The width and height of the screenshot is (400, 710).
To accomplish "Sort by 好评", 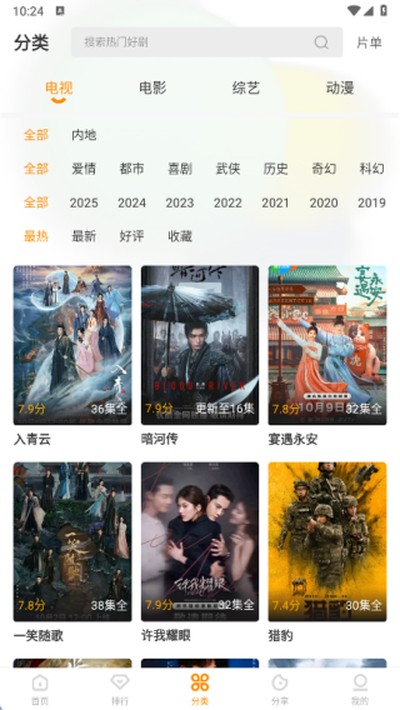I will pyautogui.click(x=132, y=236).
